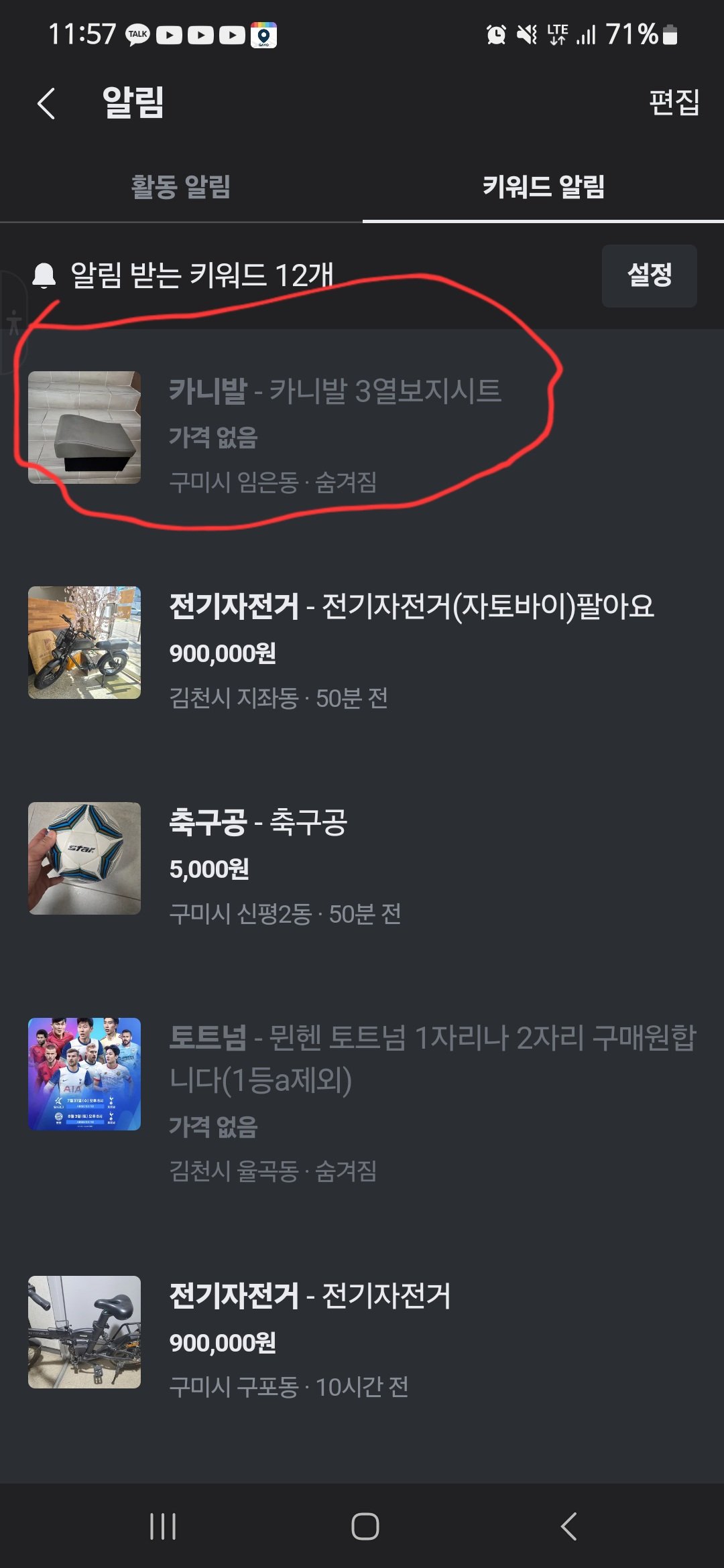The image size is (724, 1568).
Task: Go back using the top arrow
Action: point(46,104)
